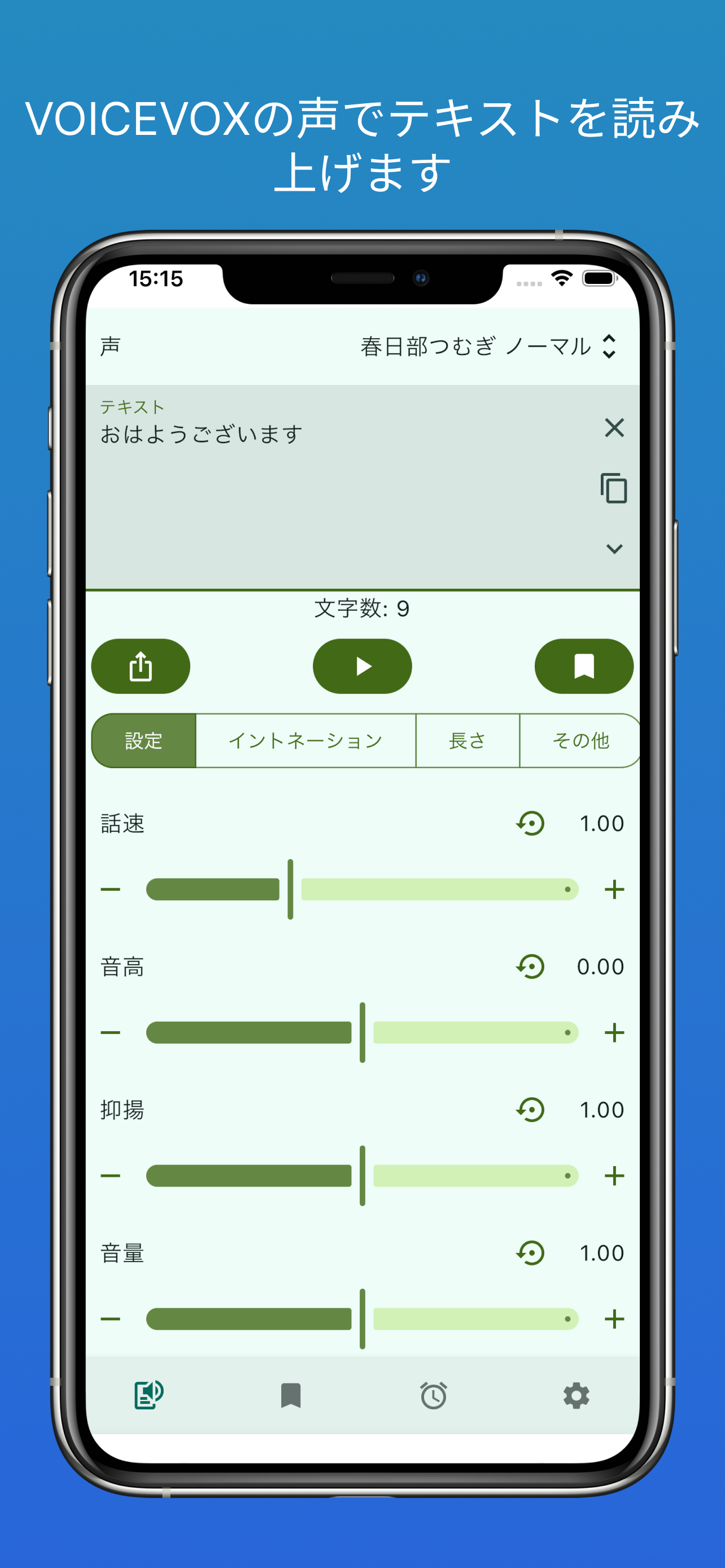Tap the share icon to export audio

tap(141, 666)
